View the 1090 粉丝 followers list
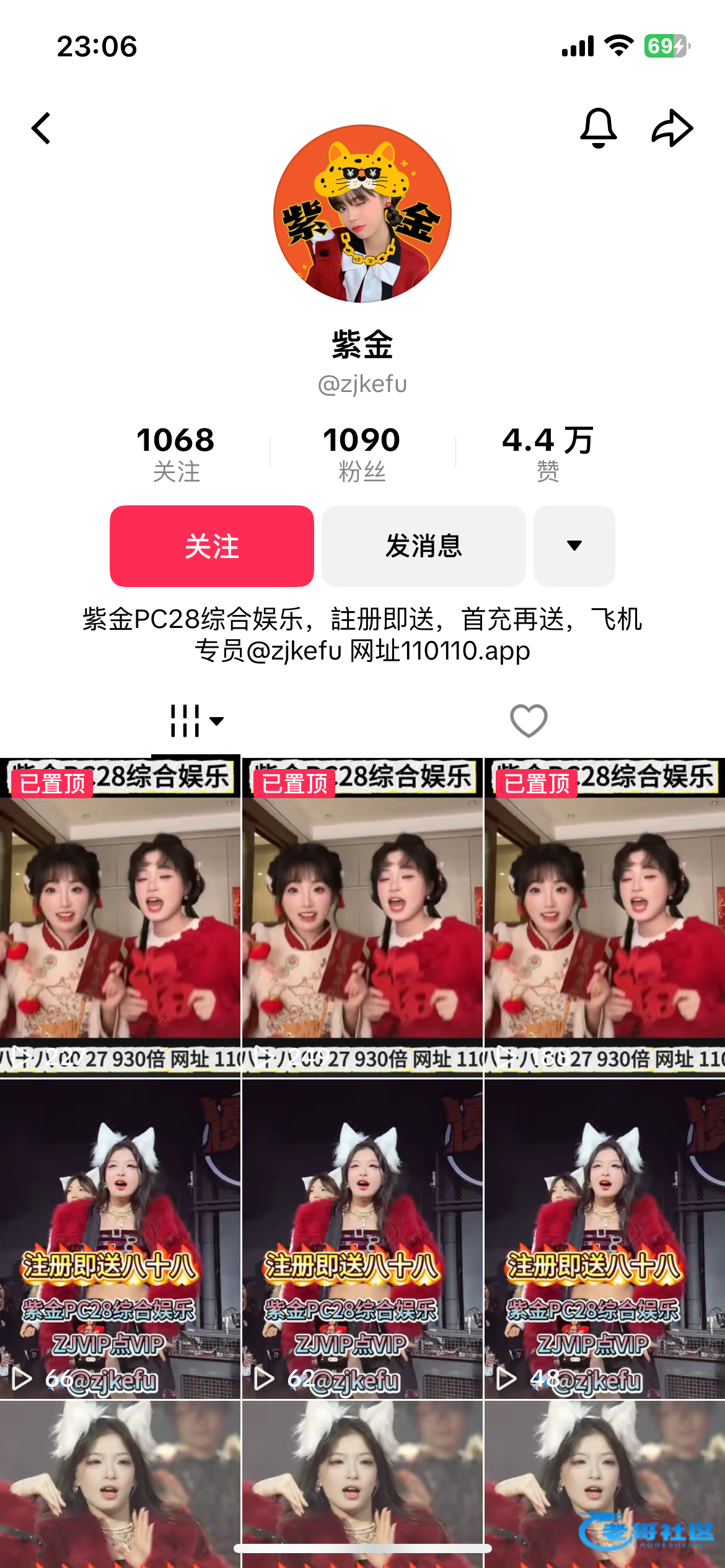Viewport: 725px width, 1568px height. pos(362,454)
